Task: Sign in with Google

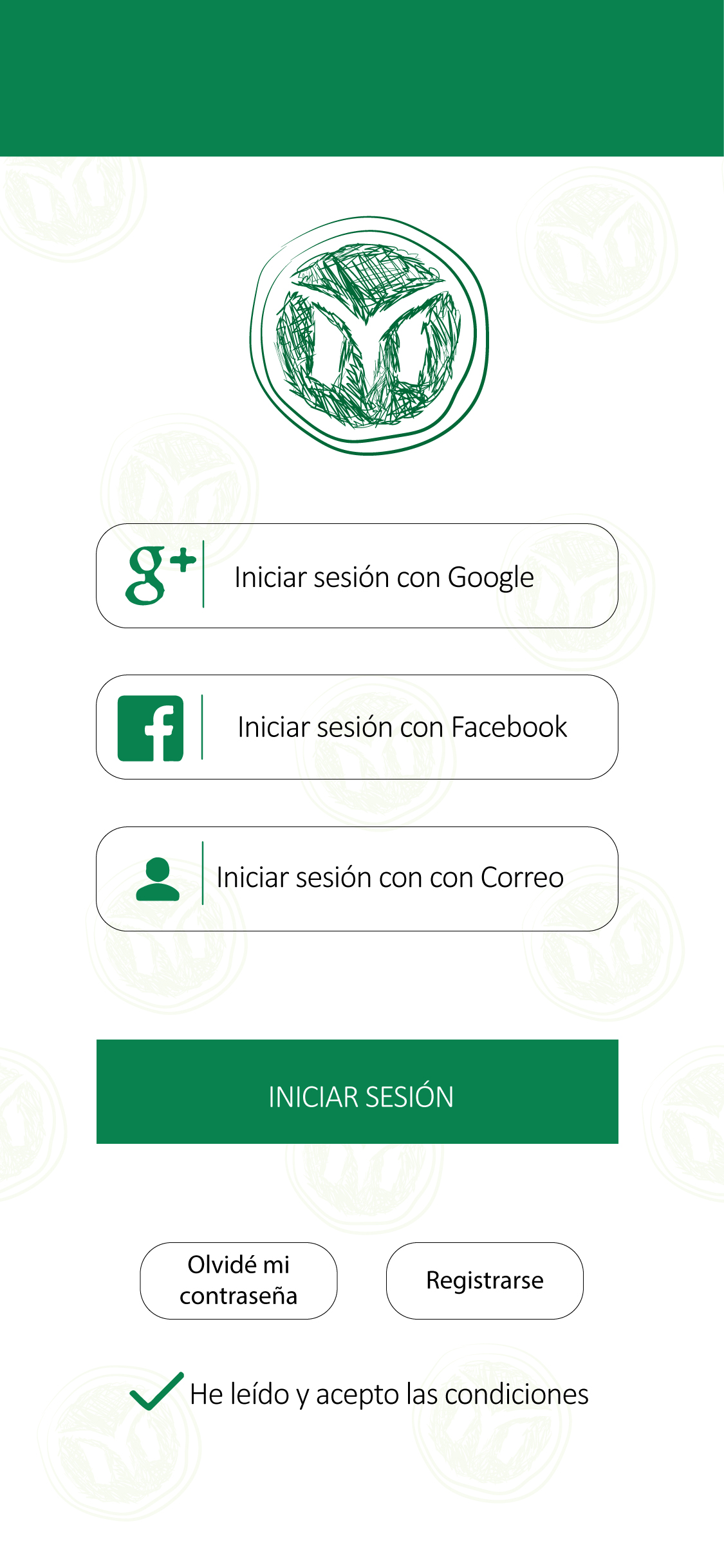Action: click(x=357, y=576)
